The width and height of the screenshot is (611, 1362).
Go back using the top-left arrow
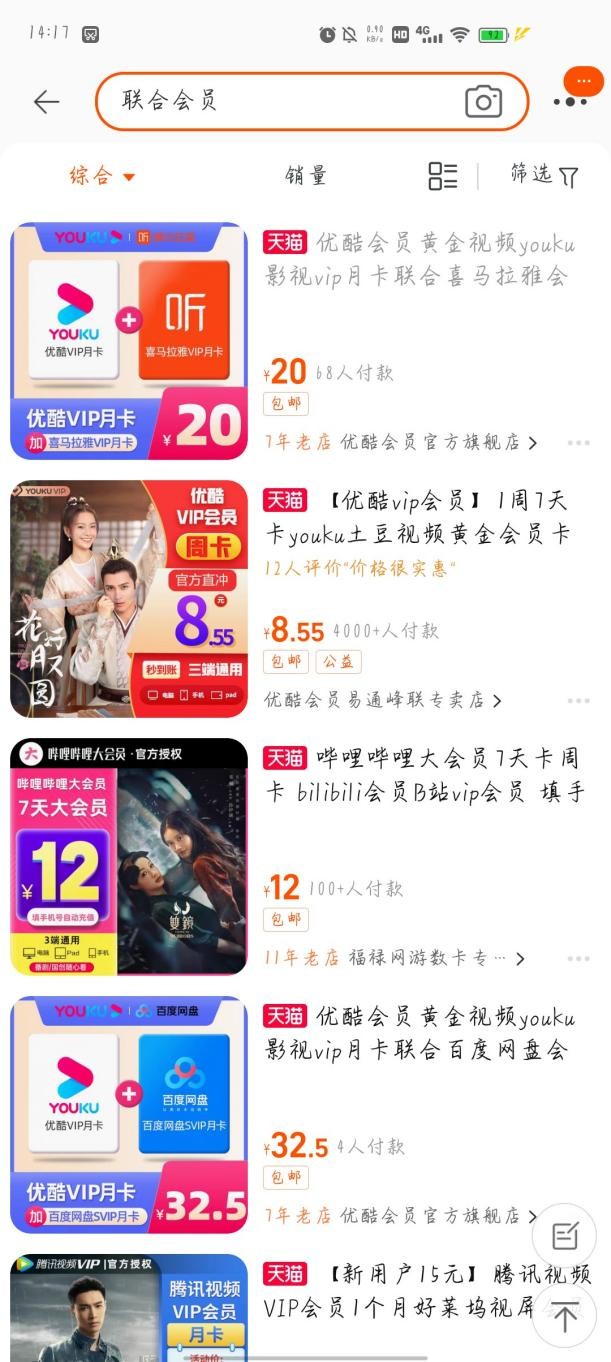coord(46,101)
